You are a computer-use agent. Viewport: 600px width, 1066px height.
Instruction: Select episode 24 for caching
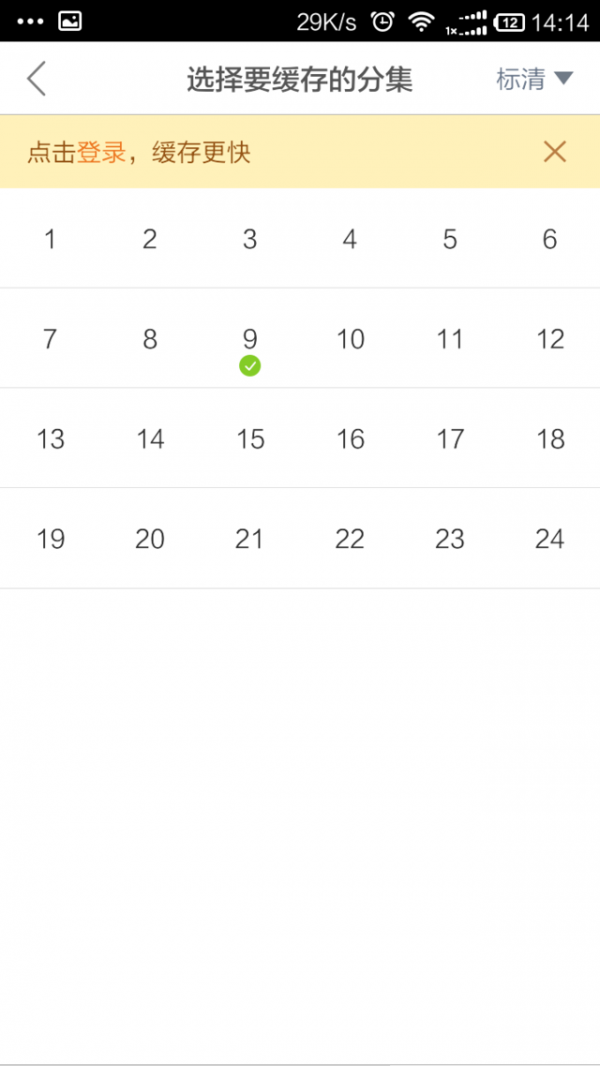click(549, 539)
